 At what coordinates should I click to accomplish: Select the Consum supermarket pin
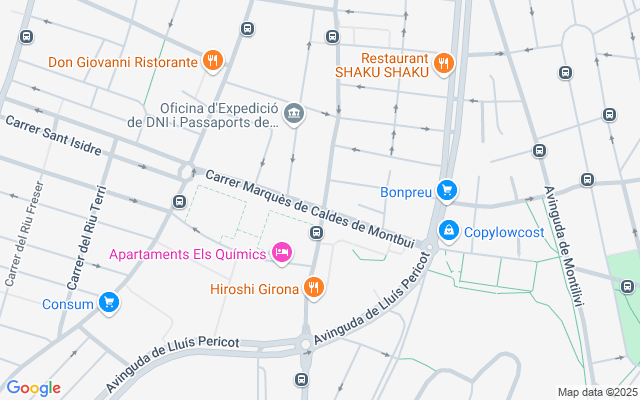(109, 303)
